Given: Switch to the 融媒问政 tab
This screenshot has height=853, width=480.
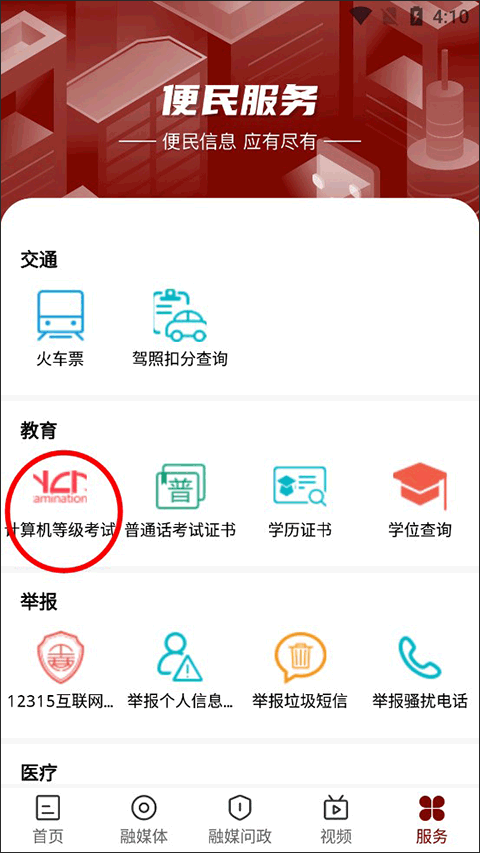Looking at the screenshot, I should (240, 819).
